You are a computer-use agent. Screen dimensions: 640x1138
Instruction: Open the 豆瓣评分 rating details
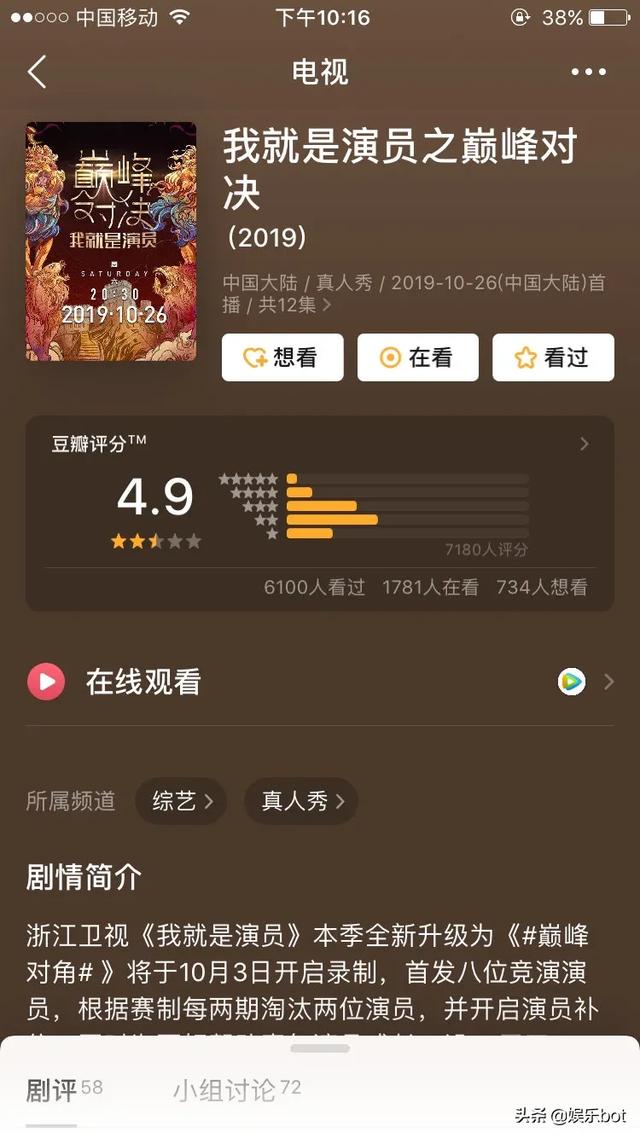click(584, 444)
